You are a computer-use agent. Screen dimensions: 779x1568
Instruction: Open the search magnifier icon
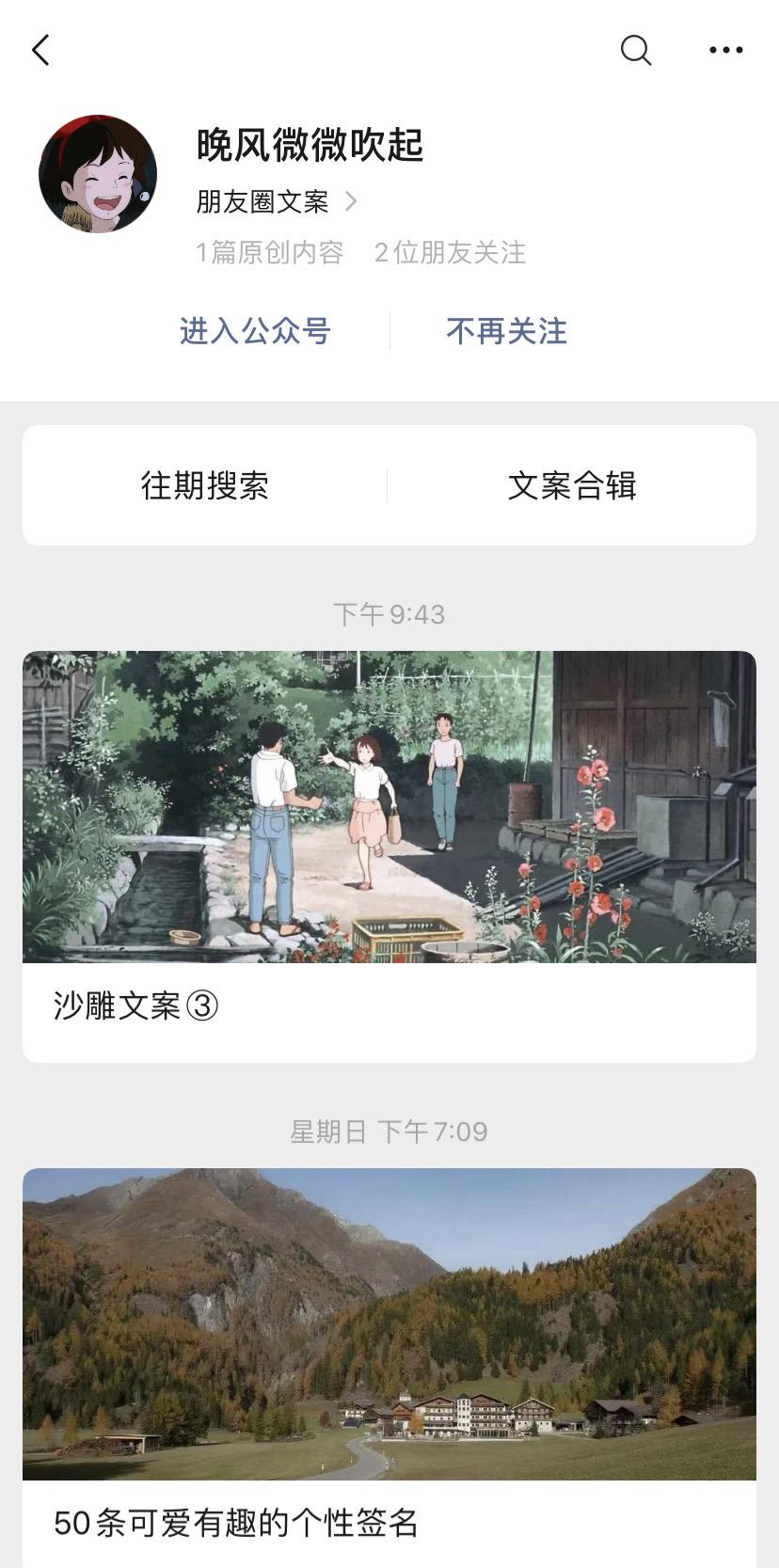click(x=636, y=50)
